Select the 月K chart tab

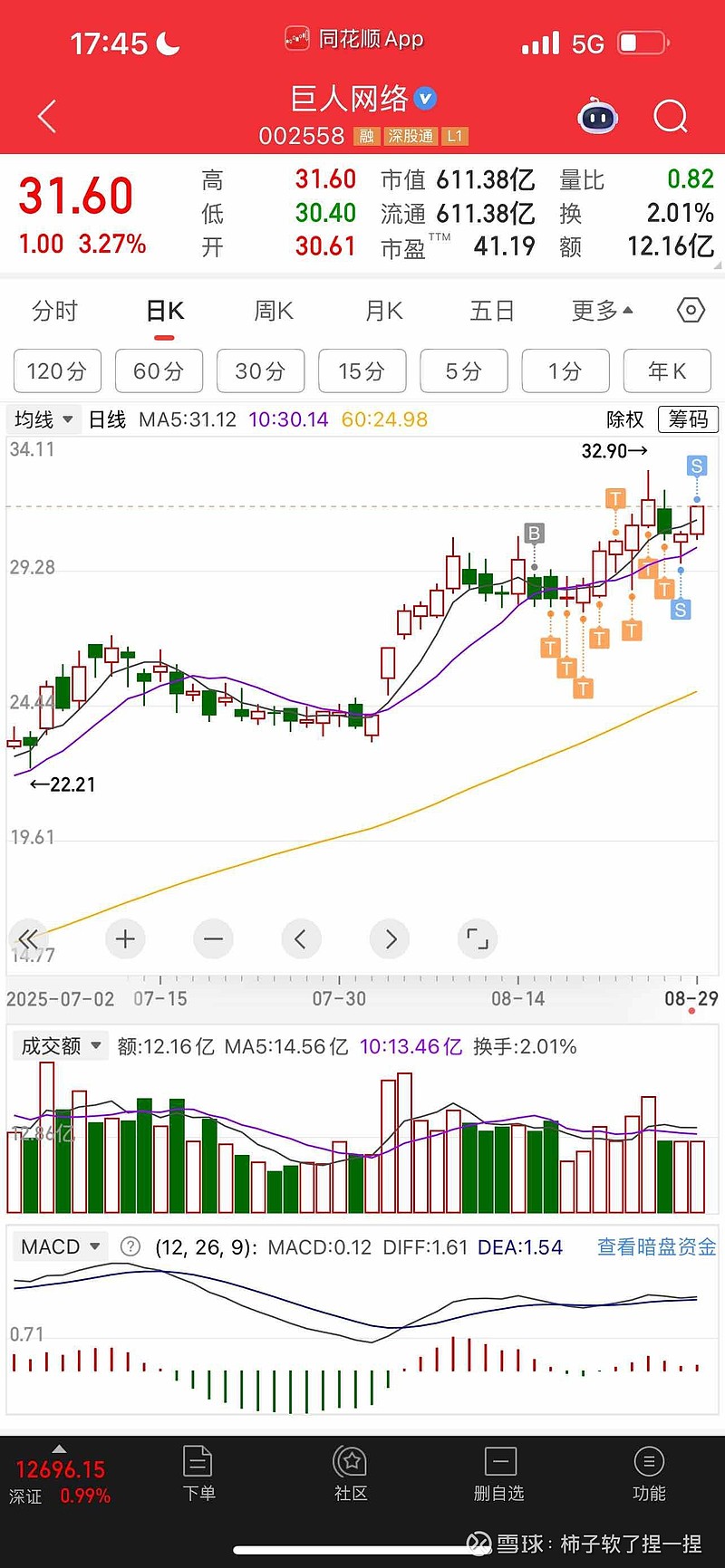click(383, 312)
